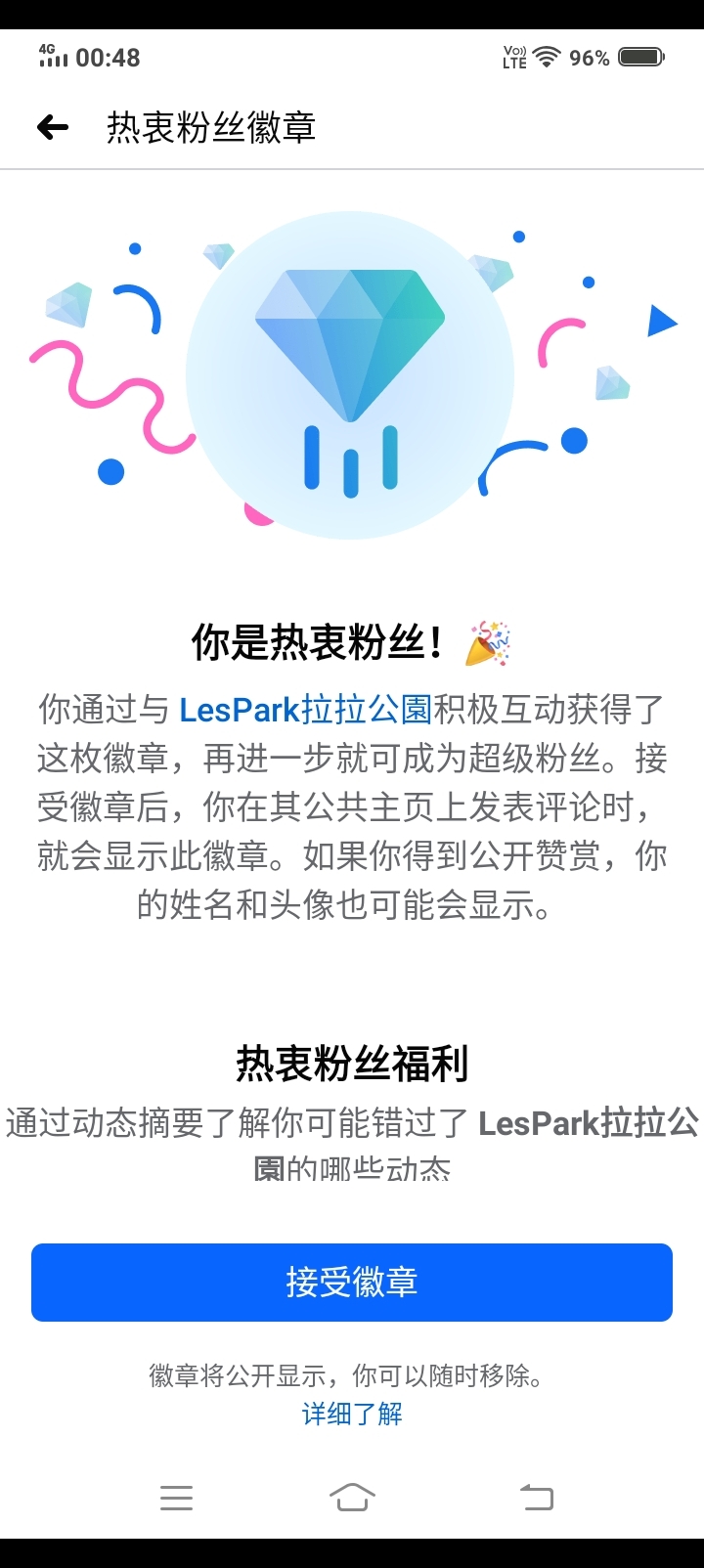Go back using the top-left arrow
This screenshot has height=1568, width=704.
(53, 127)
